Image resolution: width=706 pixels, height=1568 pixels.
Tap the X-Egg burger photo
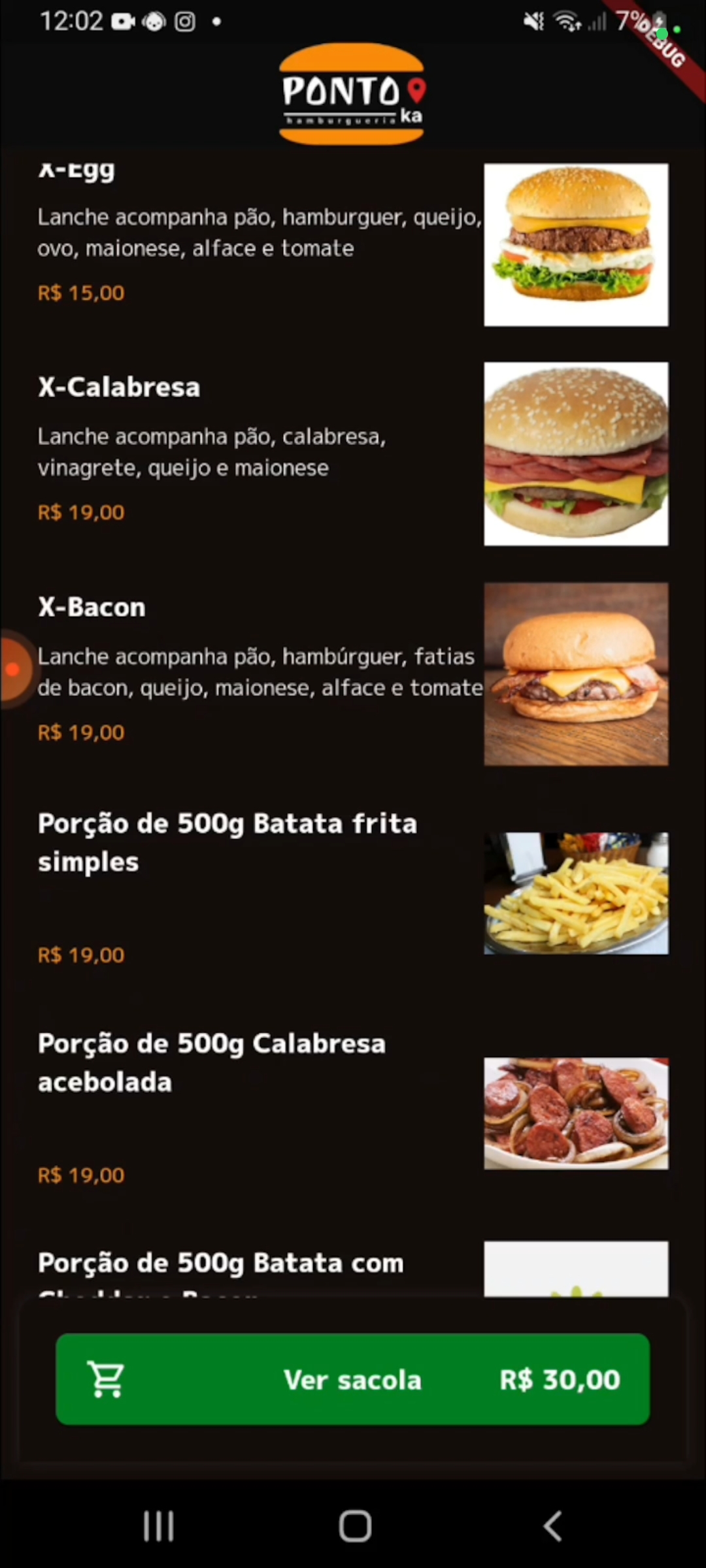[576, 244]
